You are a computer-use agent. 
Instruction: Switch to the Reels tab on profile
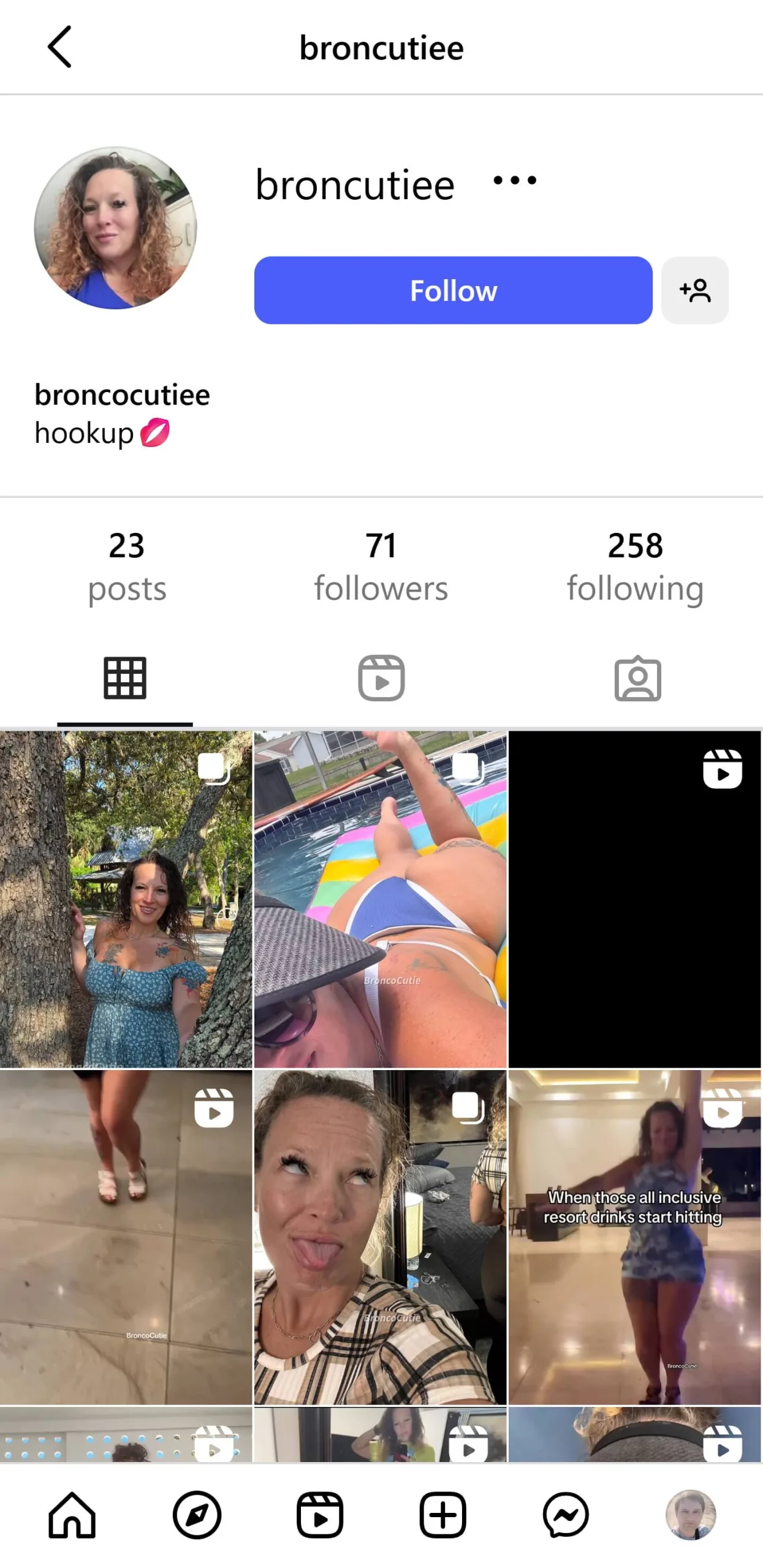coord(381,677)
